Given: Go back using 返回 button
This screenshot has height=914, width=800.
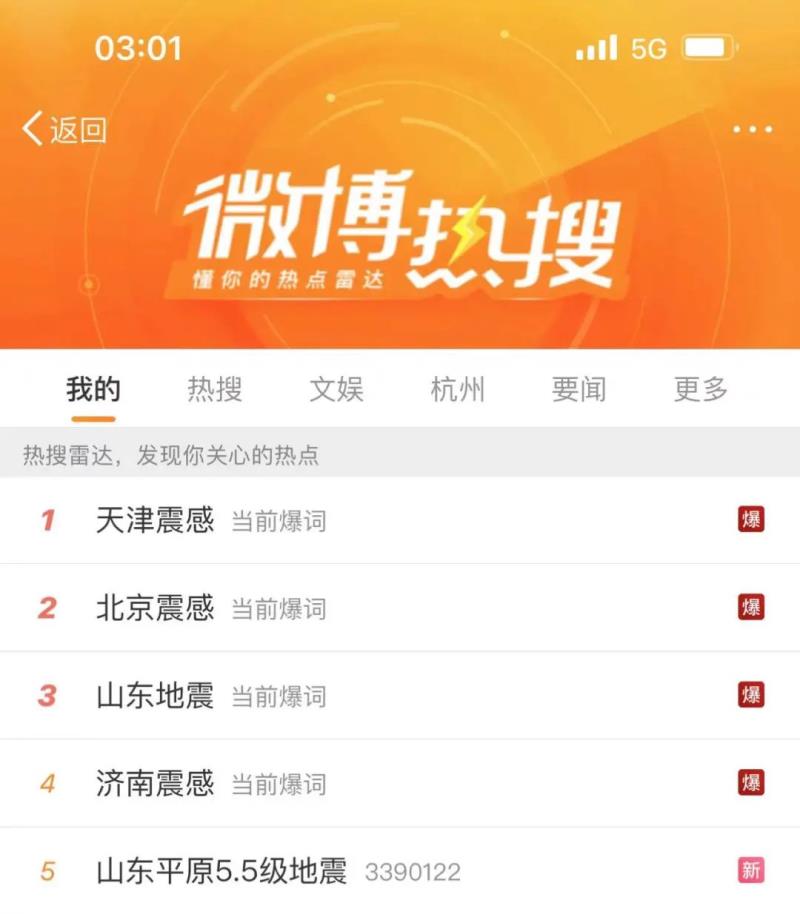Looking at the screenshot, I should tap(65, 130).
